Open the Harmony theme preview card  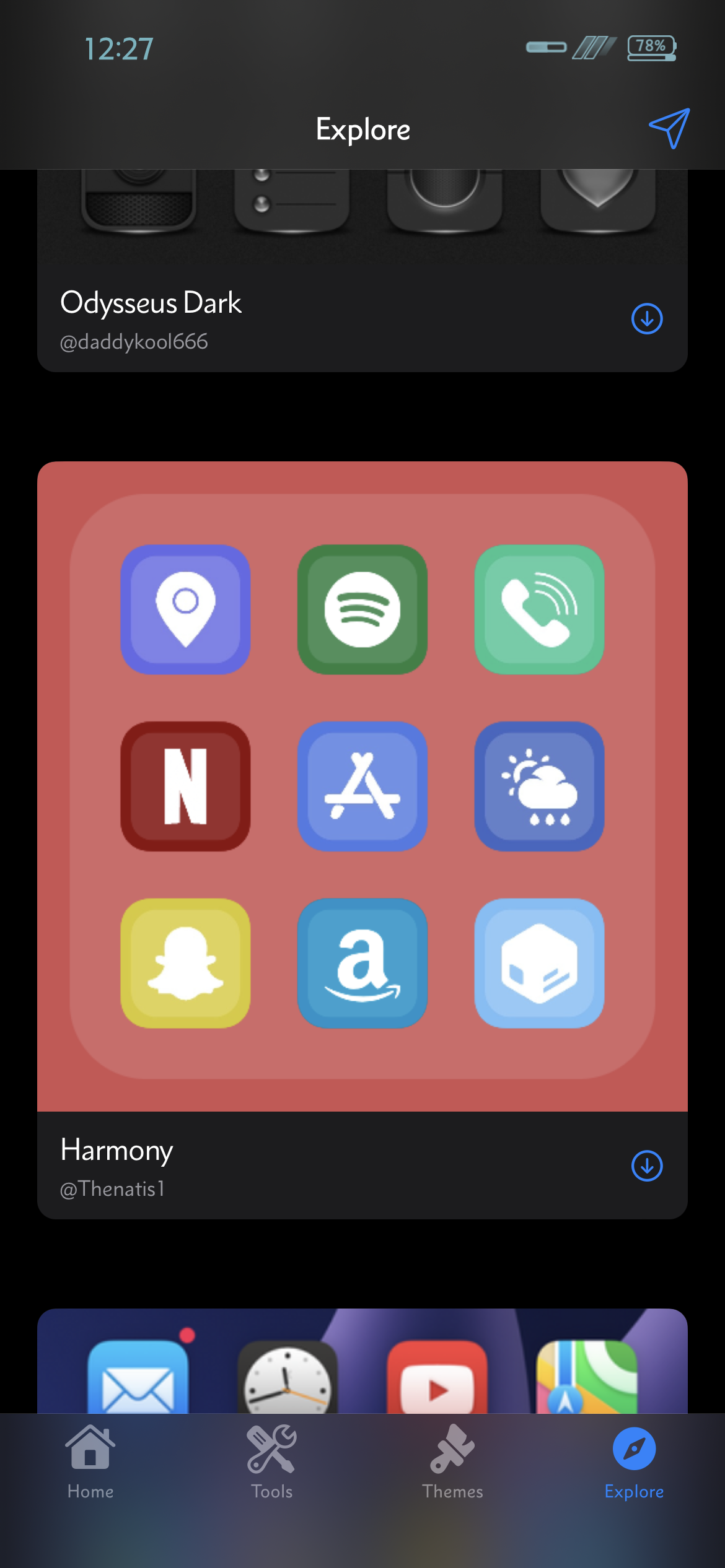362,786
